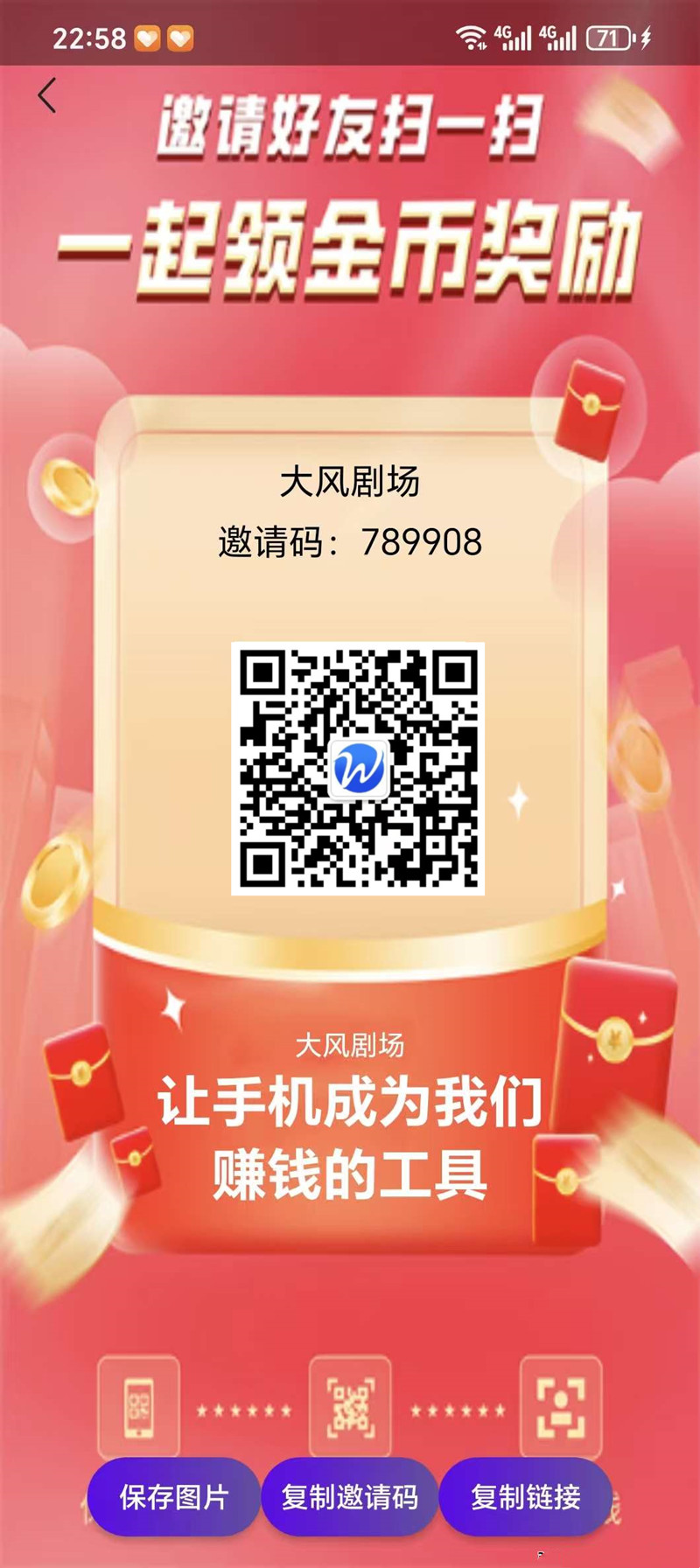This screenshot has height=1568, width=700.
Task: Copy the invite link via 复制链接
Action: pyautogui.click(x=525, y=1496)
